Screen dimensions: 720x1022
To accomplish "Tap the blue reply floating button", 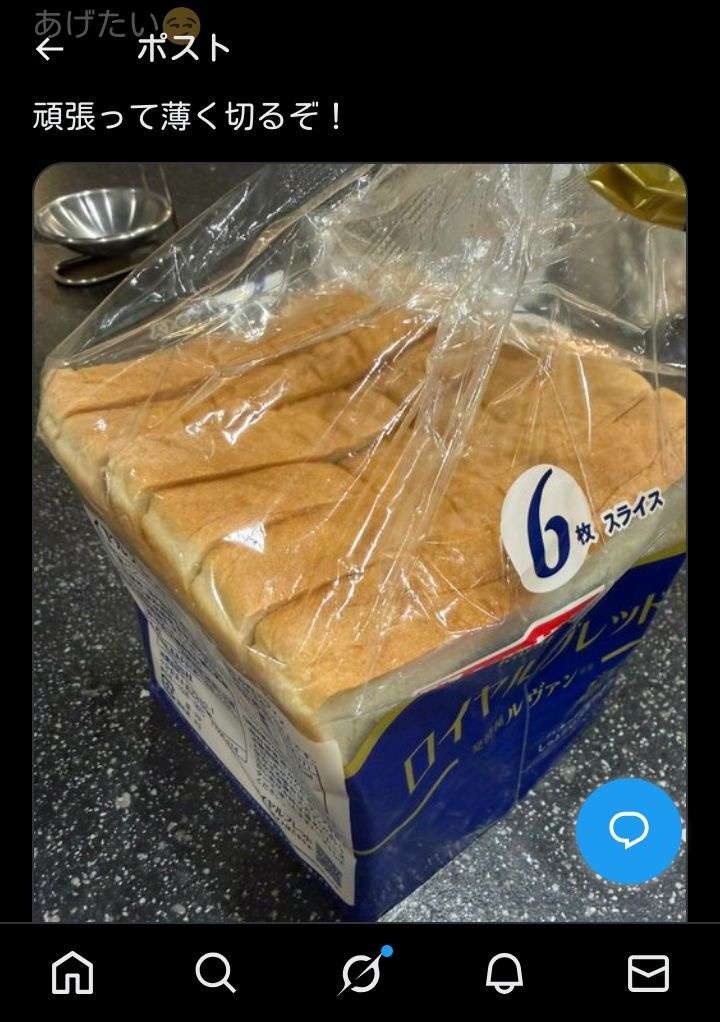I will click(629, 830).
